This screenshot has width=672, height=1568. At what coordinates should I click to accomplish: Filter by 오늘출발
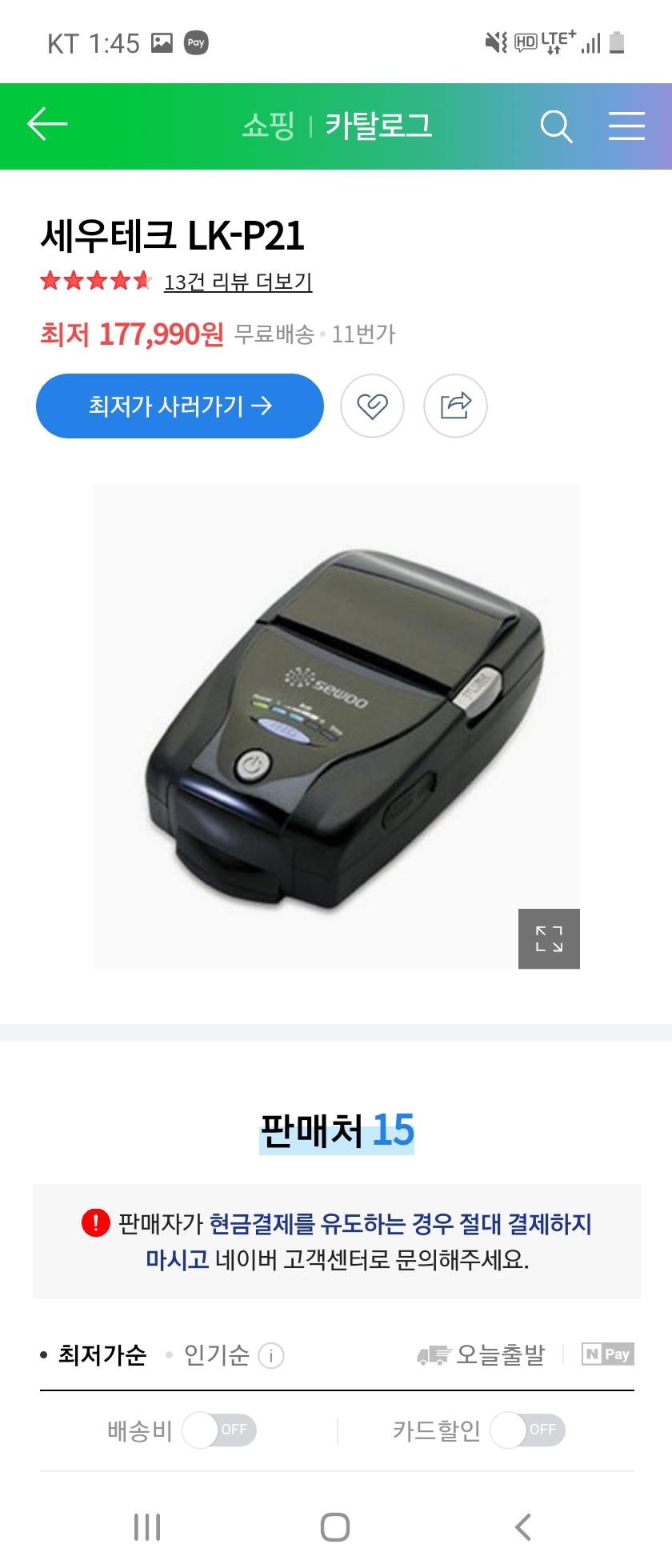click(x=482, y=1354)
